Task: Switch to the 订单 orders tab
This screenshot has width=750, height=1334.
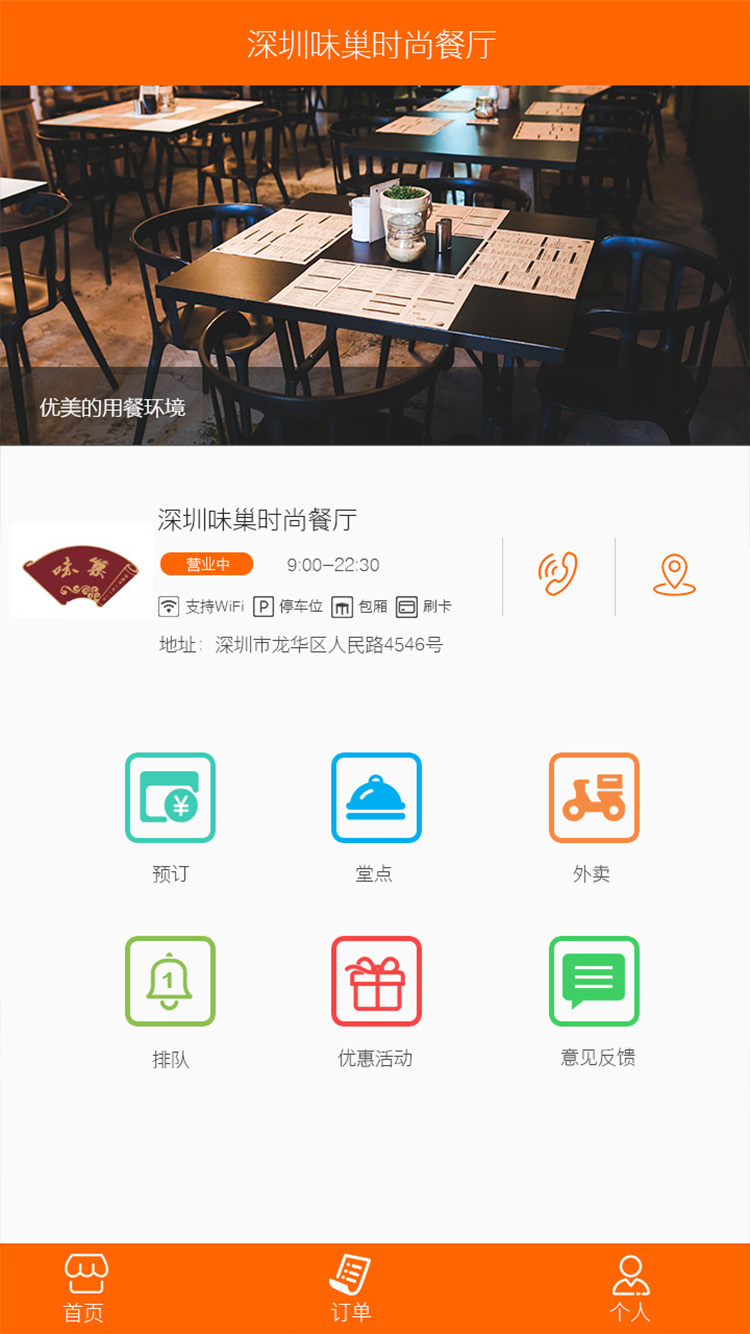Action: [351, 1288]
